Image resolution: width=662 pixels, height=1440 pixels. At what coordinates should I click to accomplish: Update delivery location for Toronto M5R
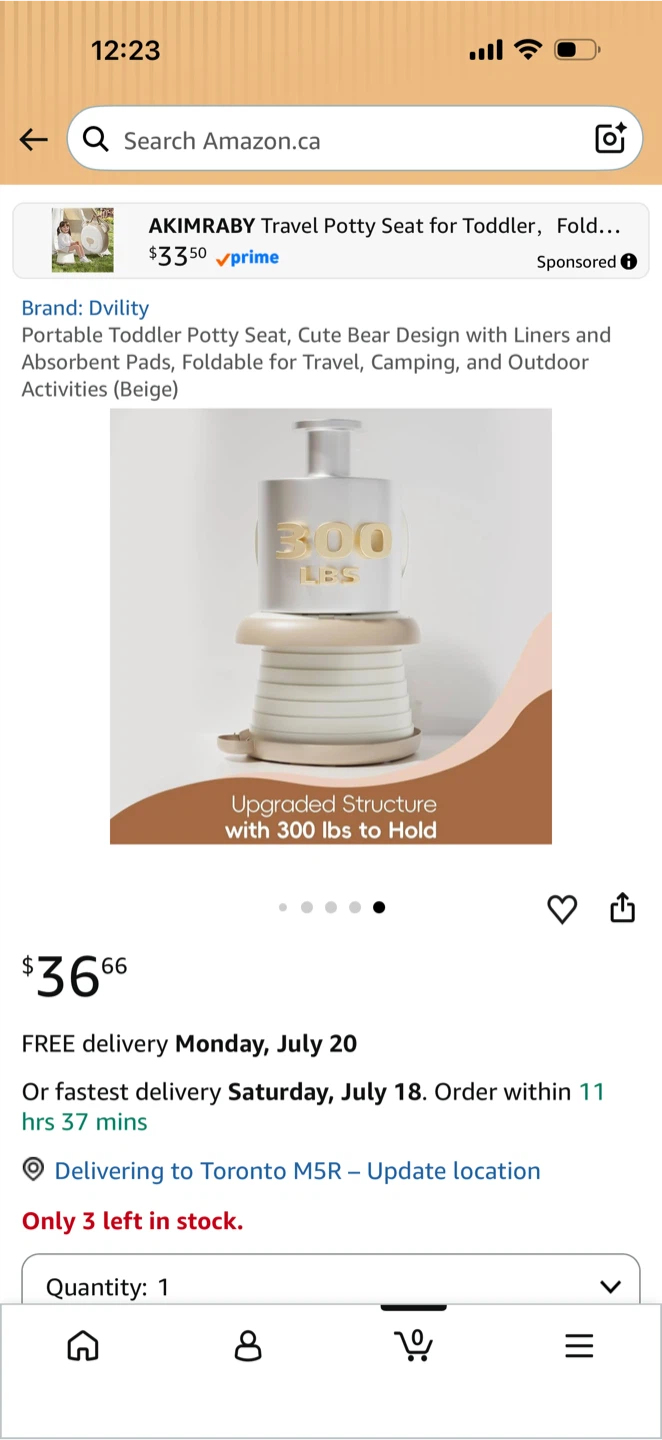tap(297, 1171)
